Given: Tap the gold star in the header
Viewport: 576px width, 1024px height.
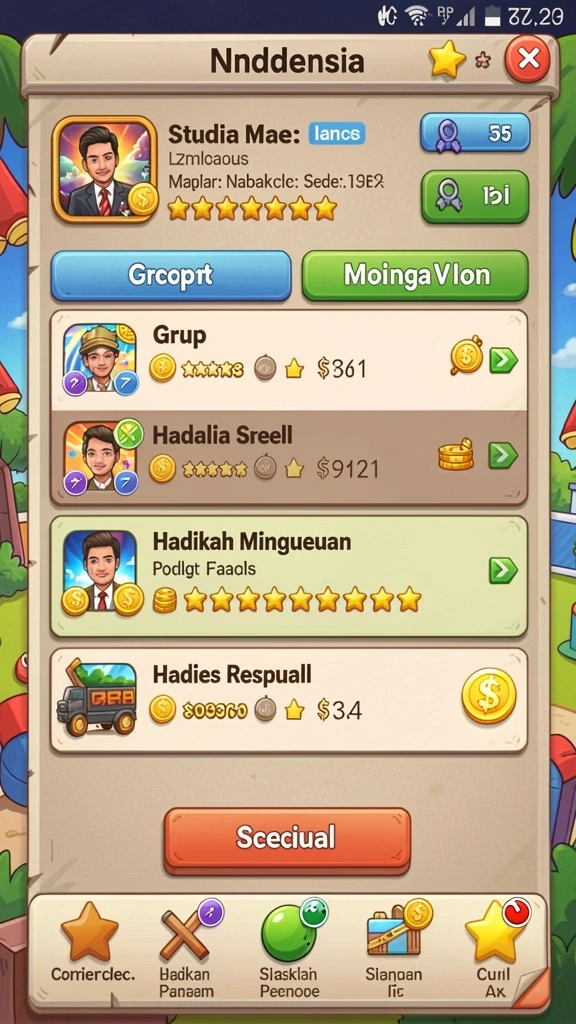Looking at the screenshot, I should point(447,61).
